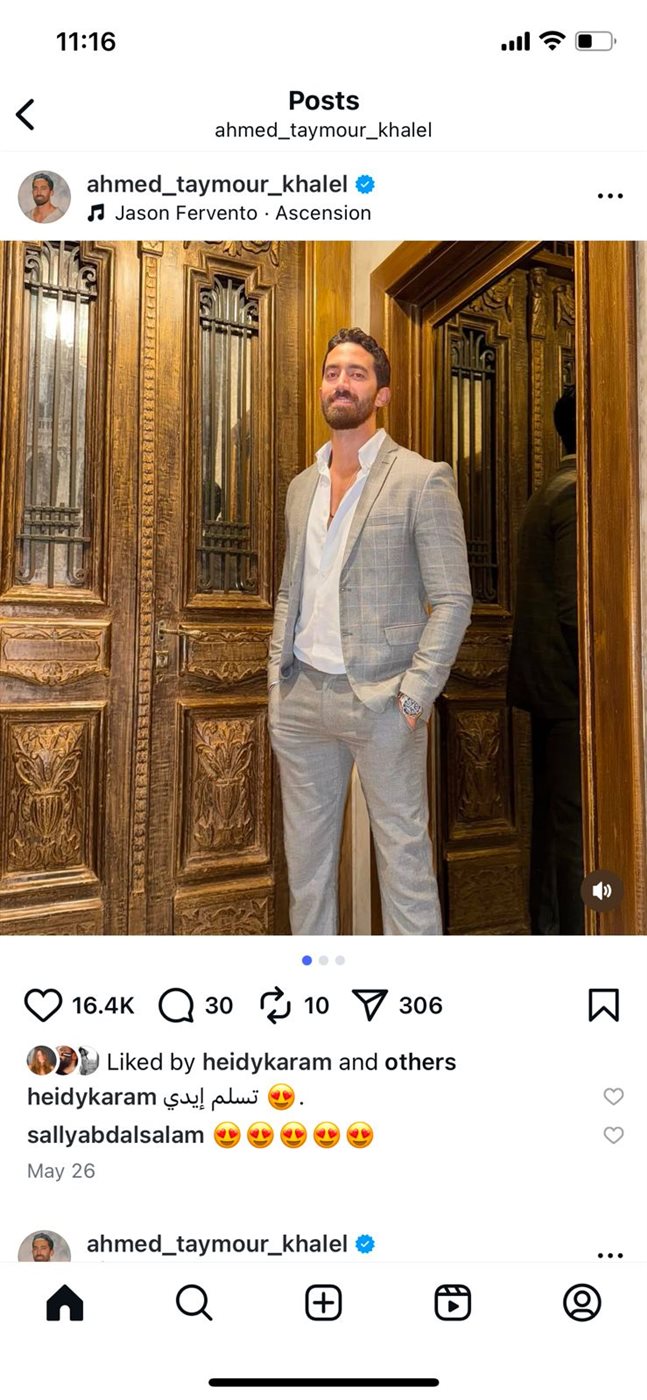Viewport: 647px width, 1400px height.
Task: Like sallyabdalsalam's comment
Action: 613,1135
